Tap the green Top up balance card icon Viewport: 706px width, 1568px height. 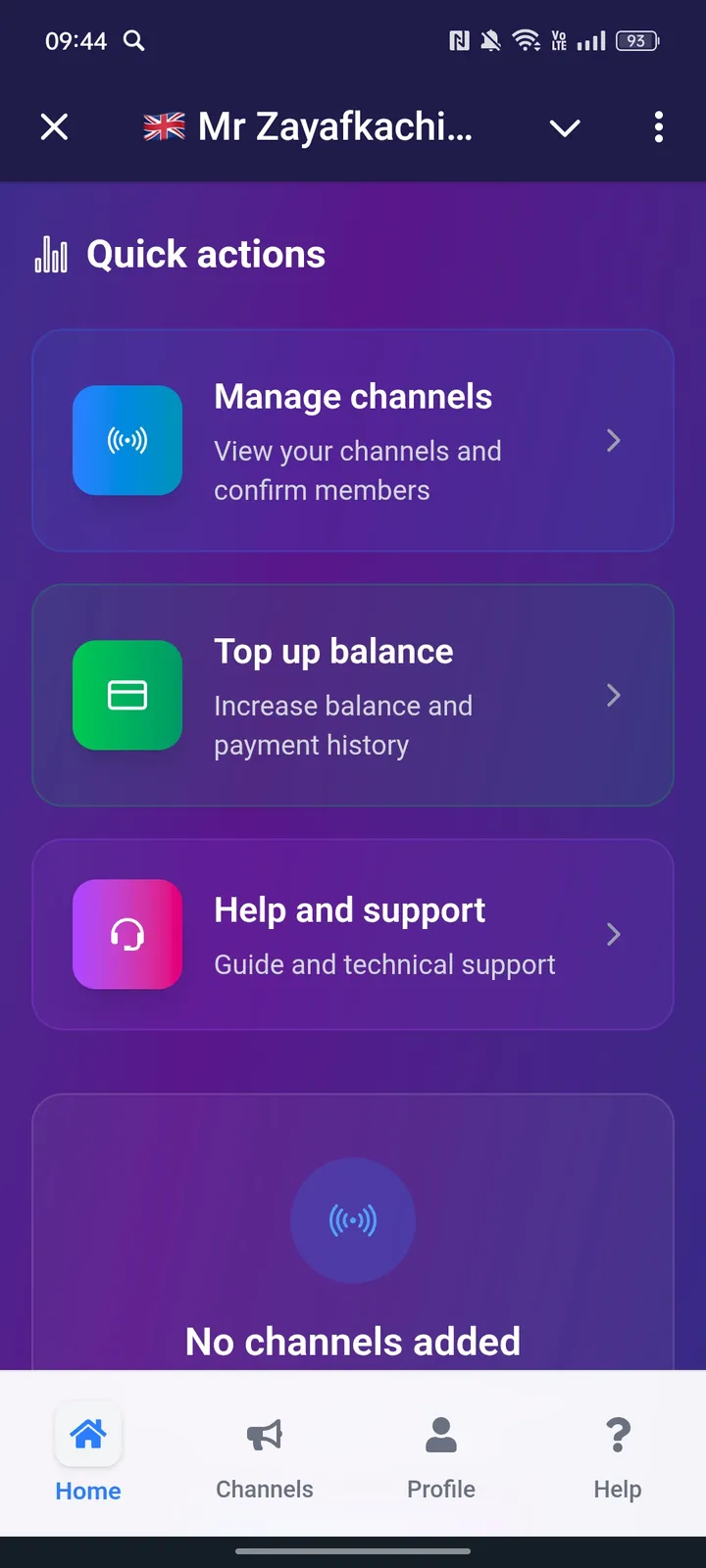coord(126,695)
